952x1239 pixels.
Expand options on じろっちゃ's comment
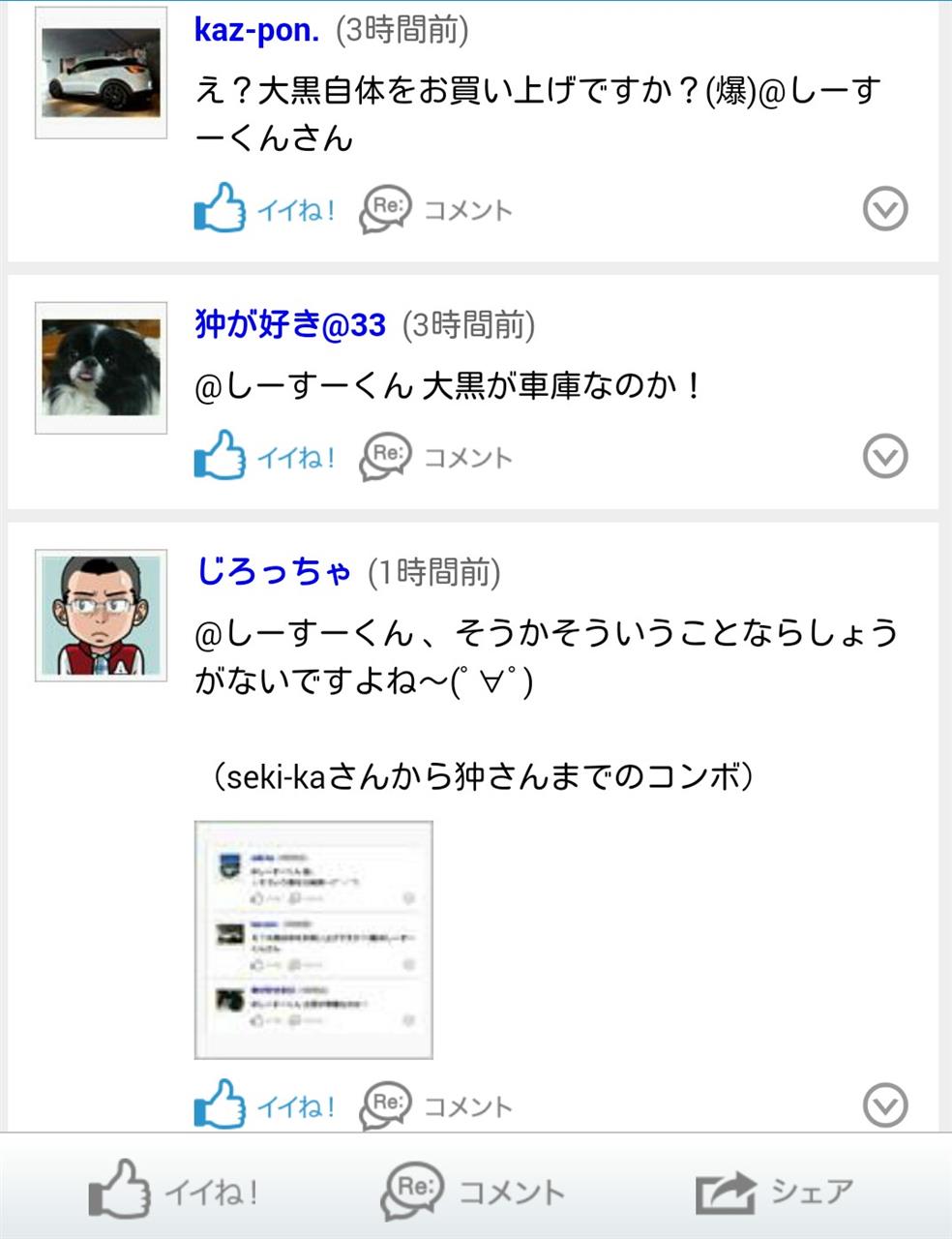pyautogui.click(x=884, y=1104)
